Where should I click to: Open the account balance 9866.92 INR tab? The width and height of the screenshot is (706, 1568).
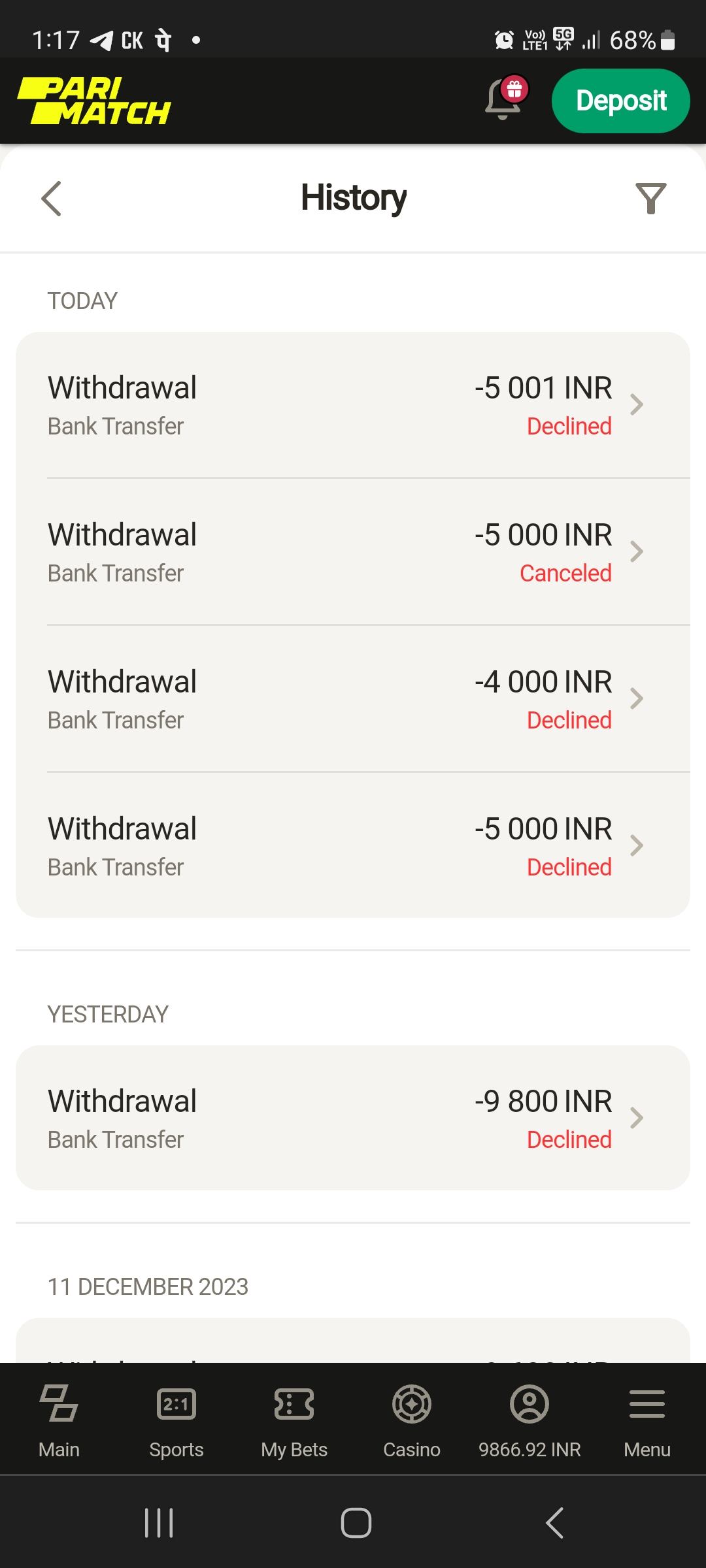pos(529,1418)
